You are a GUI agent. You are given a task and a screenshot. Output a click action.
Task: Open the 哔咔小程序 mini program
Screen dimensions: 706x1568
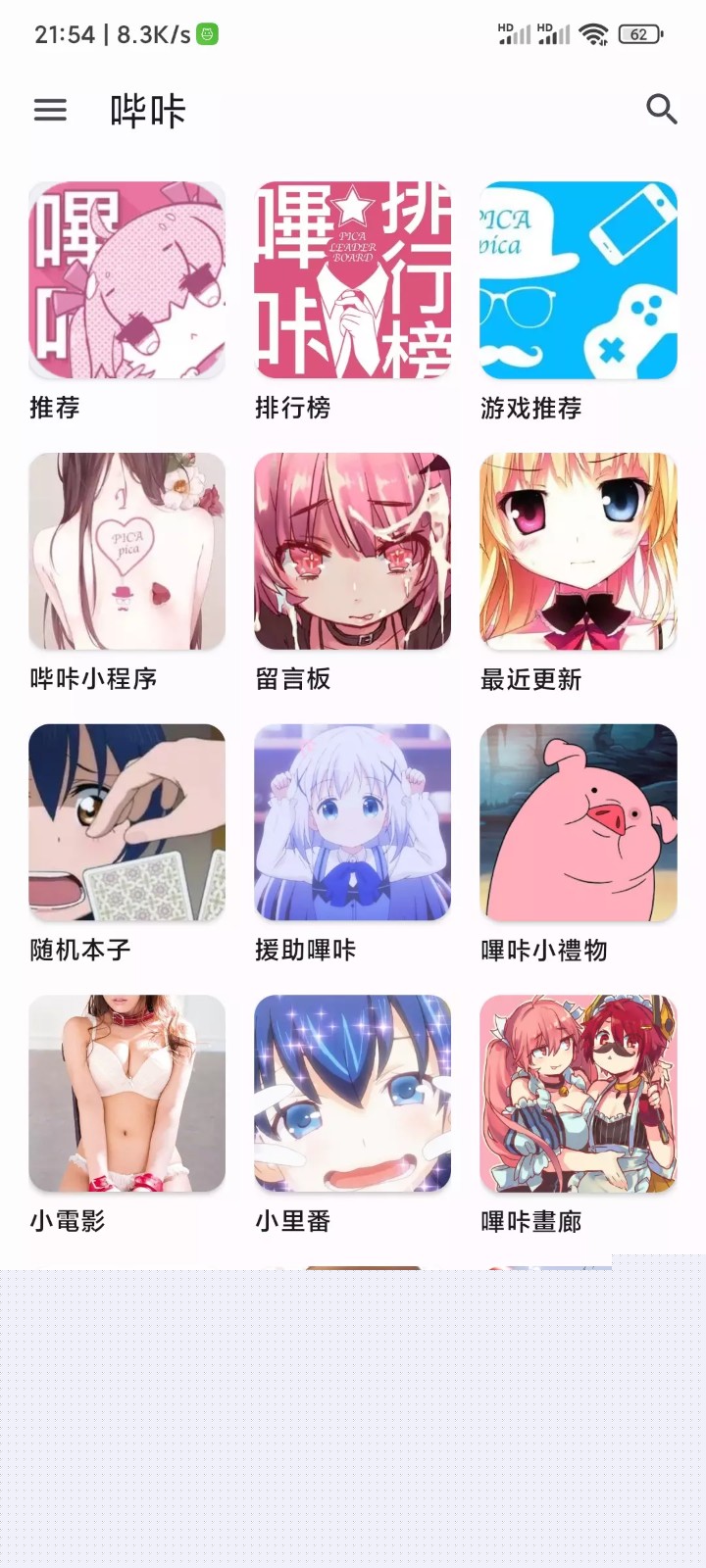coord(126,551)
